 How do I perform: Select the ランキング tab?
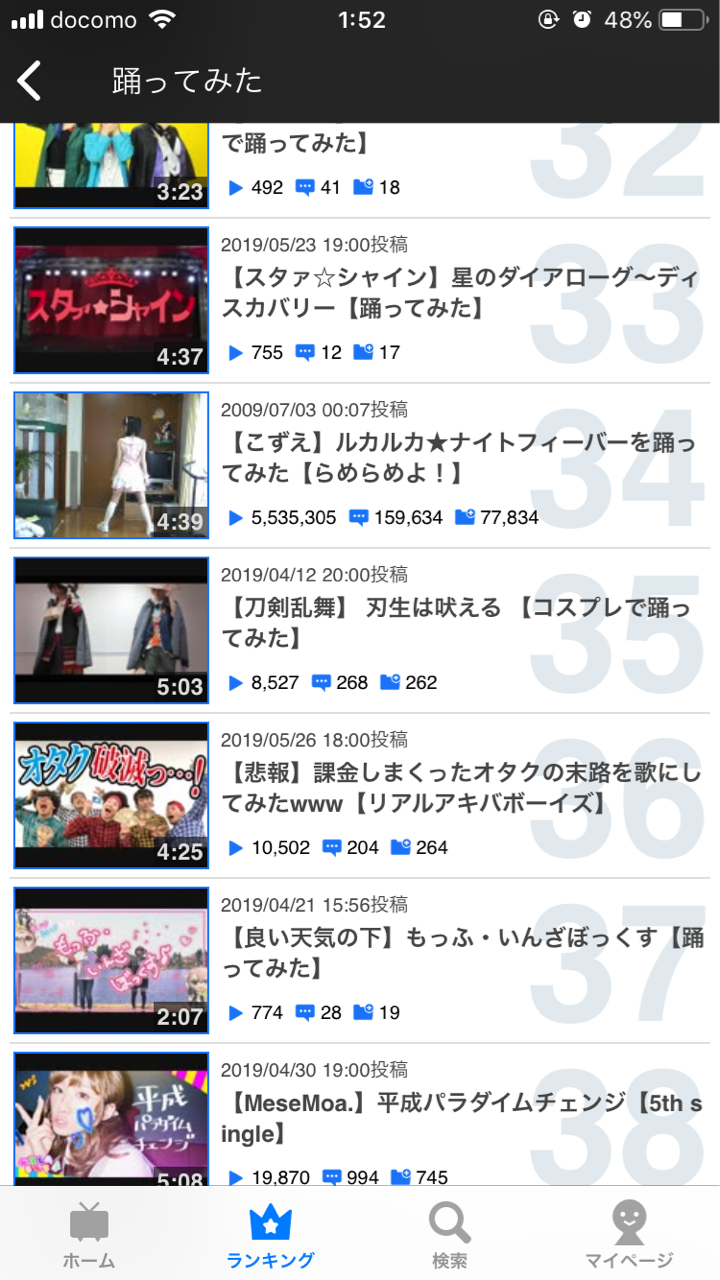click(270, 1235)
